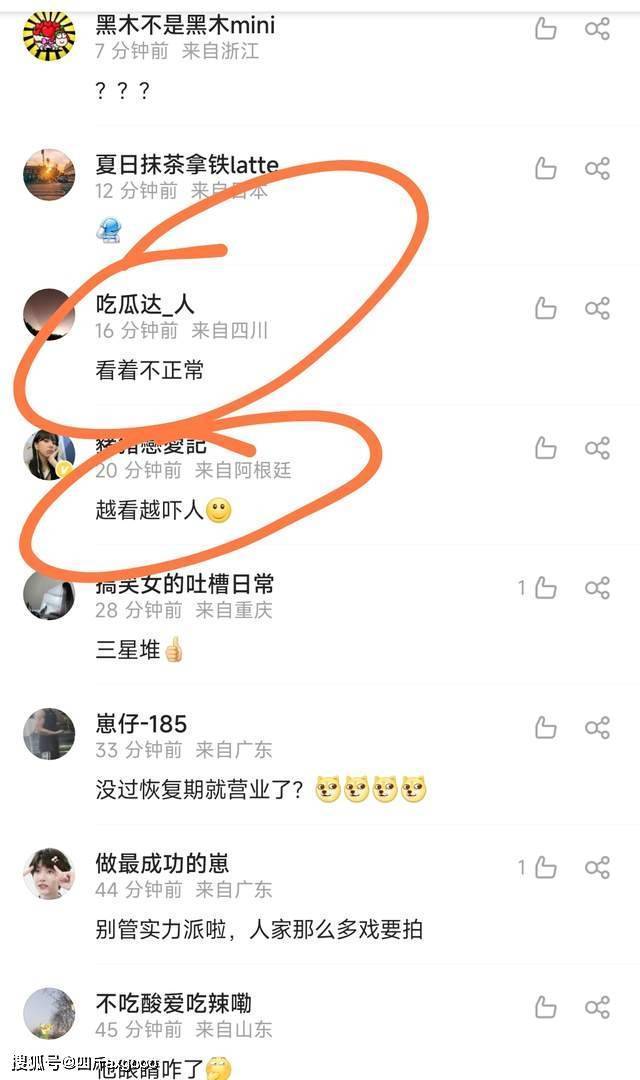640x1080 pixels.
Task: Like 做最成功的崽's comment
Action: tap(546, 867)
